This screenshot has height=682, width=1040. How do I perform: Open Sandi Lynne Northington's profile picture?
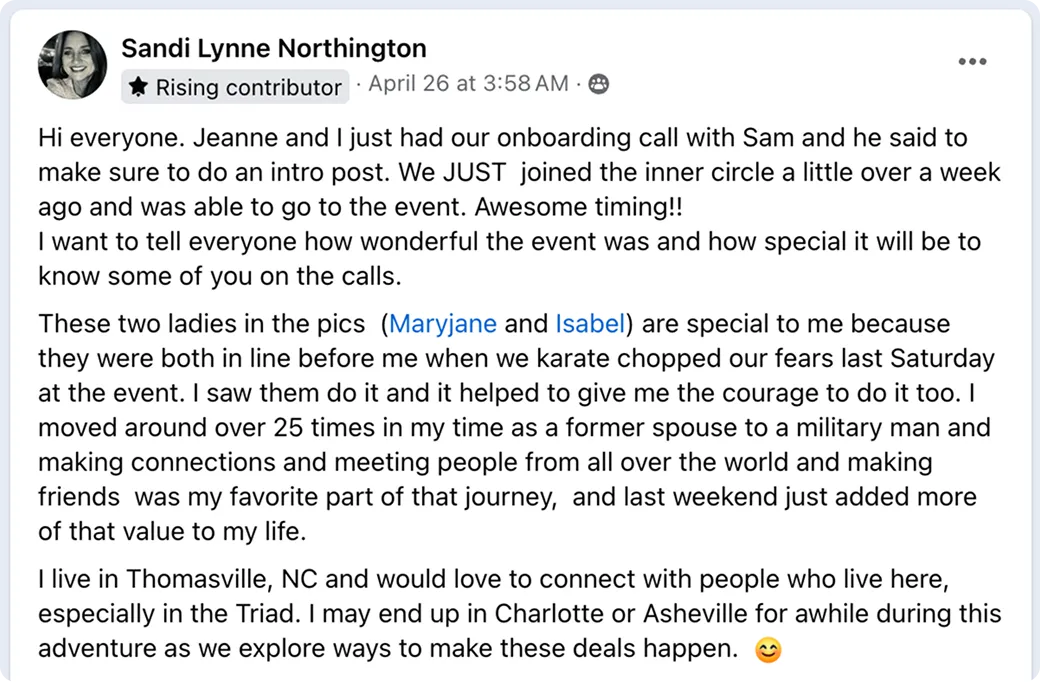[72, 65]
